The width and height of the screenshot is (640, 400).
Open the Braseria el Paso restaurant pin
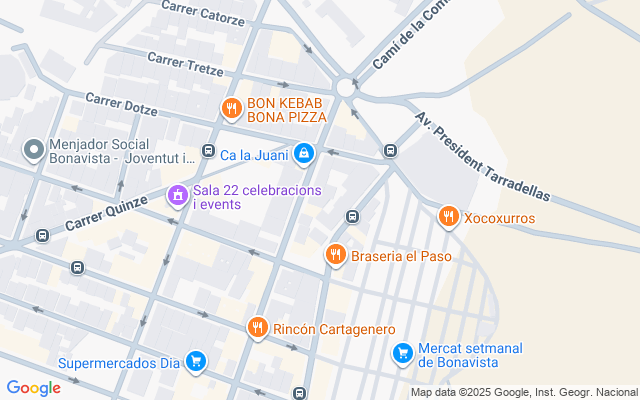pyautogui.click(x=335, y=256)
